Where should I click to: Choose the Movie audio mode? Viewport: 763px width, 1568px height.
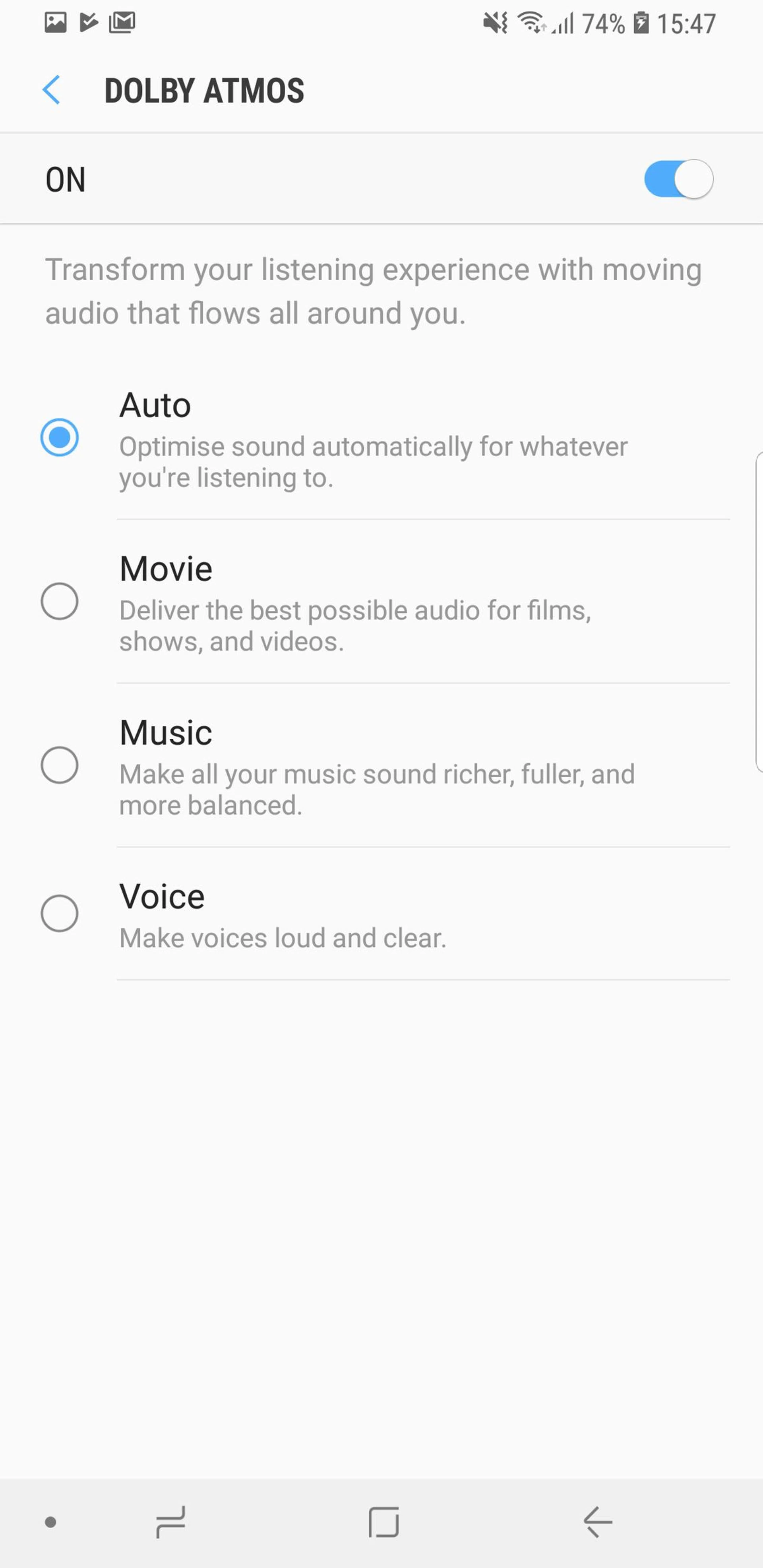click(60, 601)
